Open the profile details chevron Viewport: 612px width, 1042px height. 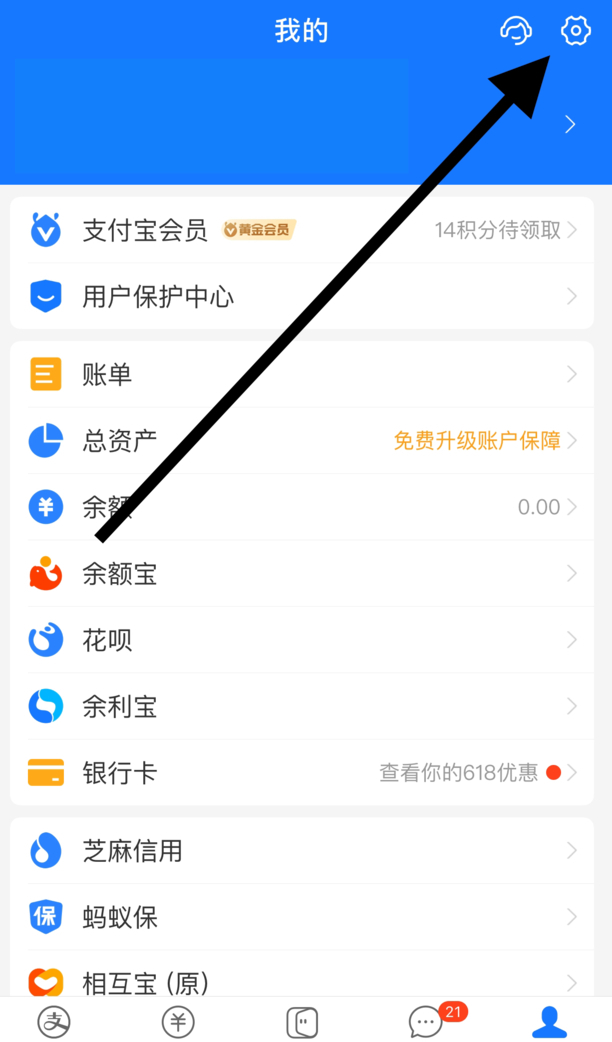(x=570, y=124)
